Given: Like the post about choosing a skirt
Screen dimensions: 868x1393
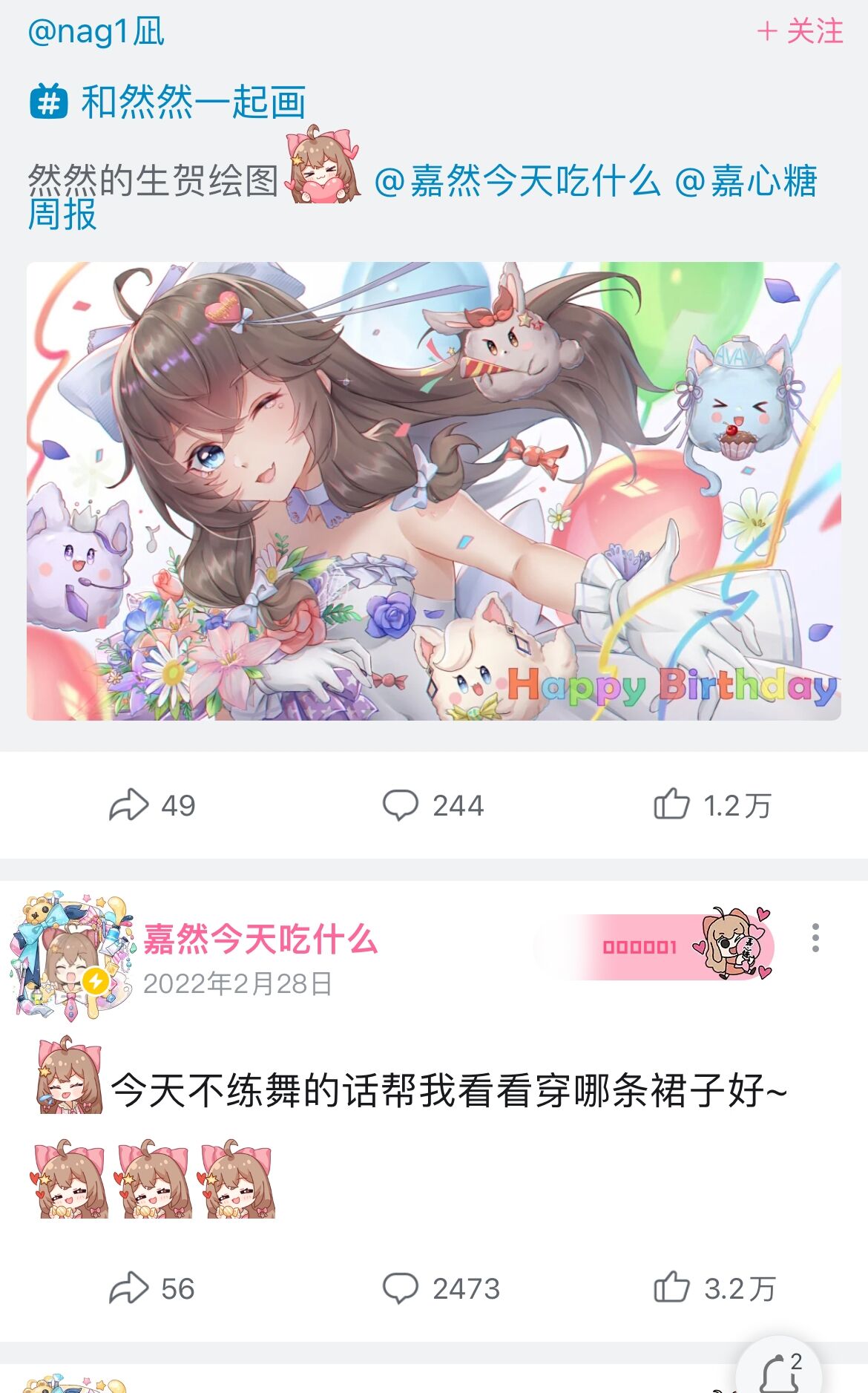Looking at the screenshot, I should [715, 1288].
